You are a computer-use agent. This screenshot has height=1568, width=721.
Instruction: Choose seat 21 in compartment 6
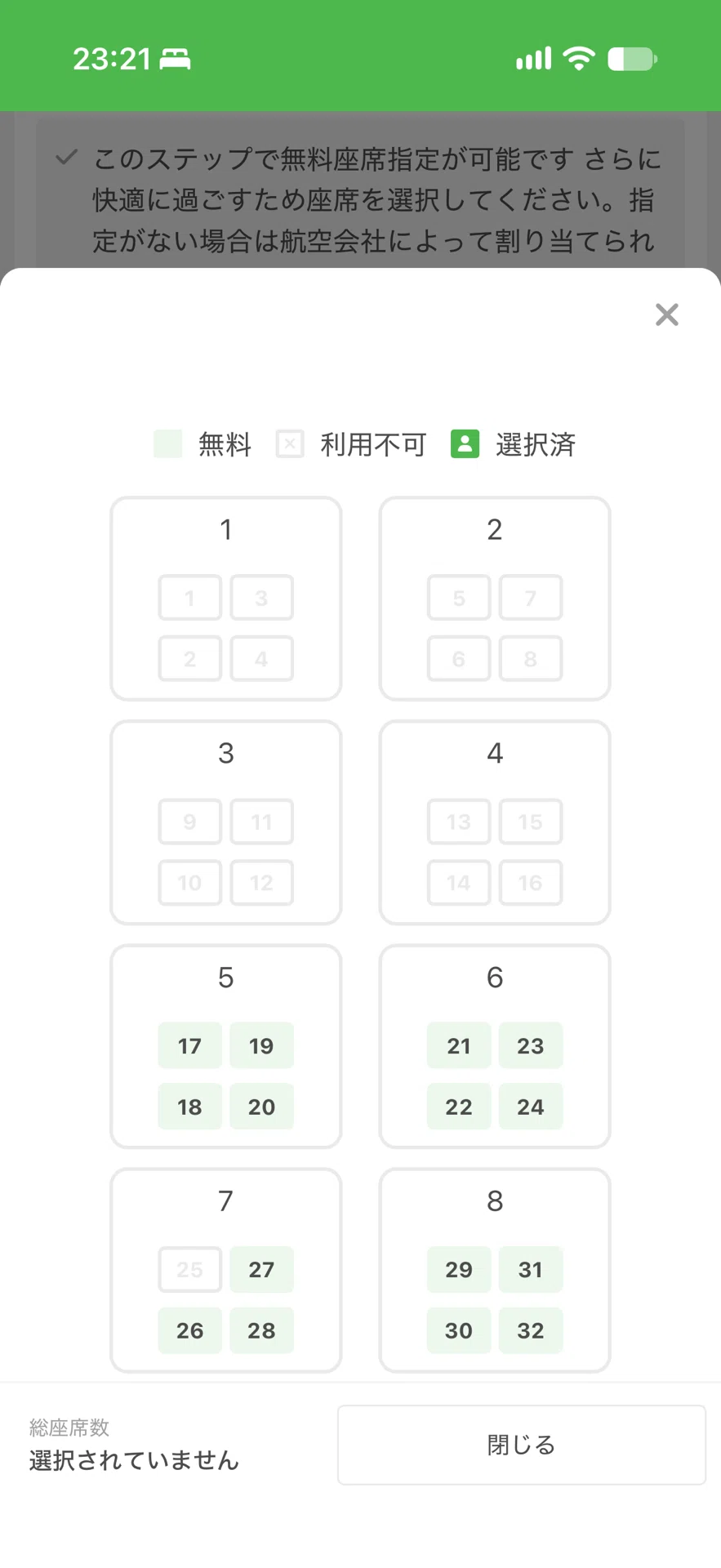pos(459,1045)
